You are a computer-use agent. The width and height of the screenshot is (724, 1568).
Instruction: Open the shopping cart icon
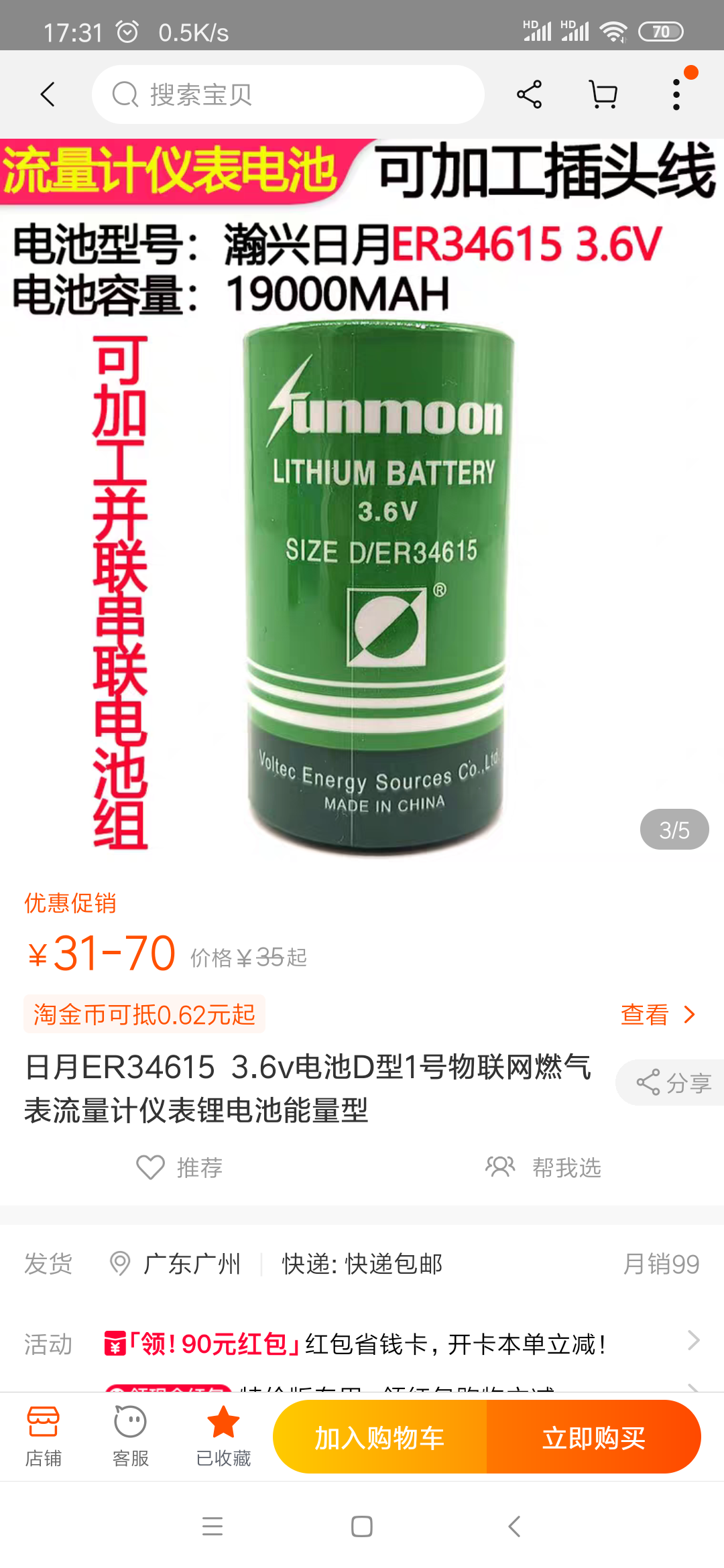coord(603,94)
